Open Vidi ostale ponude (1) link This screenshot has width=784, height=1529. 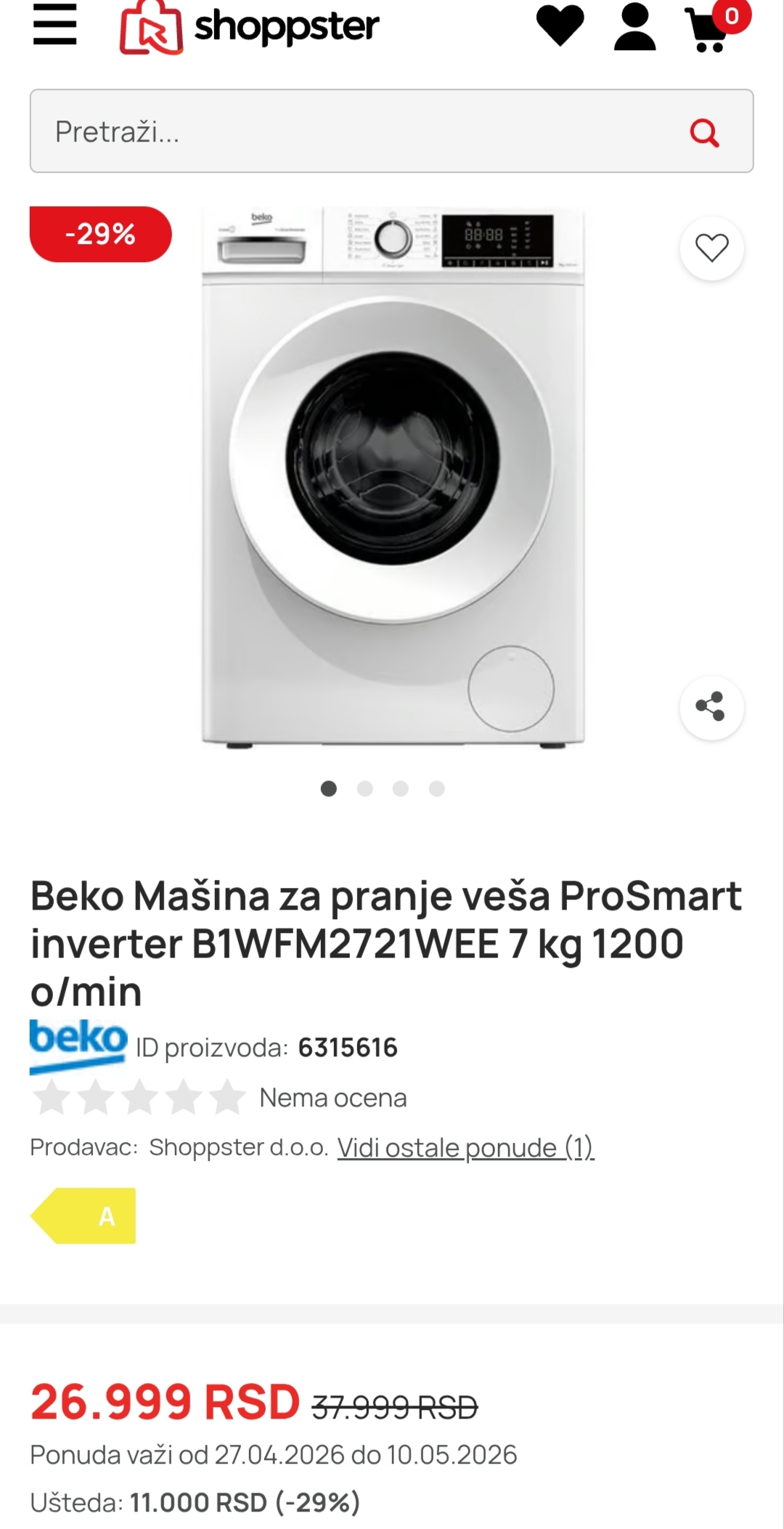coord(465,1147)
